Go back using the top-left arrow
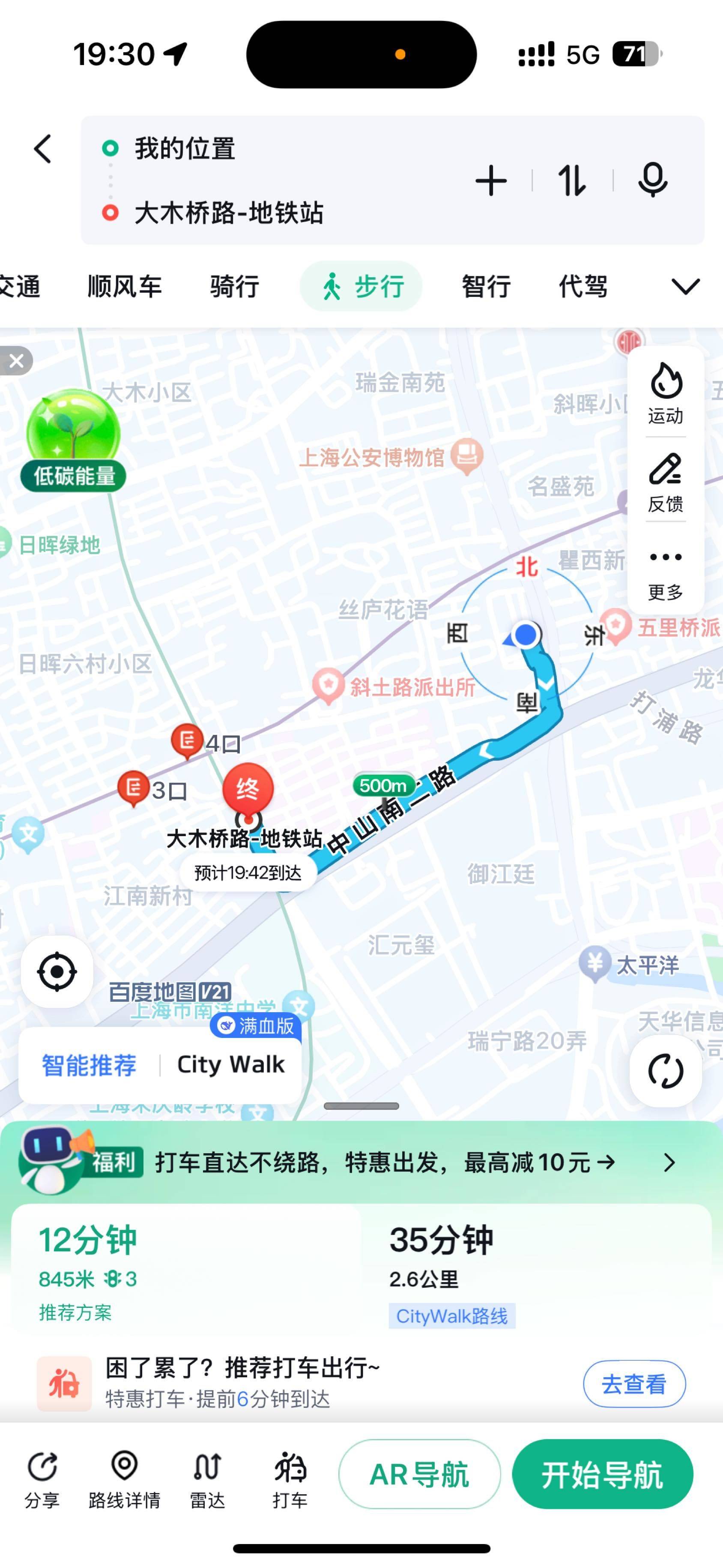This screenshot has width=723, height=1568. [x=42, y=149]
